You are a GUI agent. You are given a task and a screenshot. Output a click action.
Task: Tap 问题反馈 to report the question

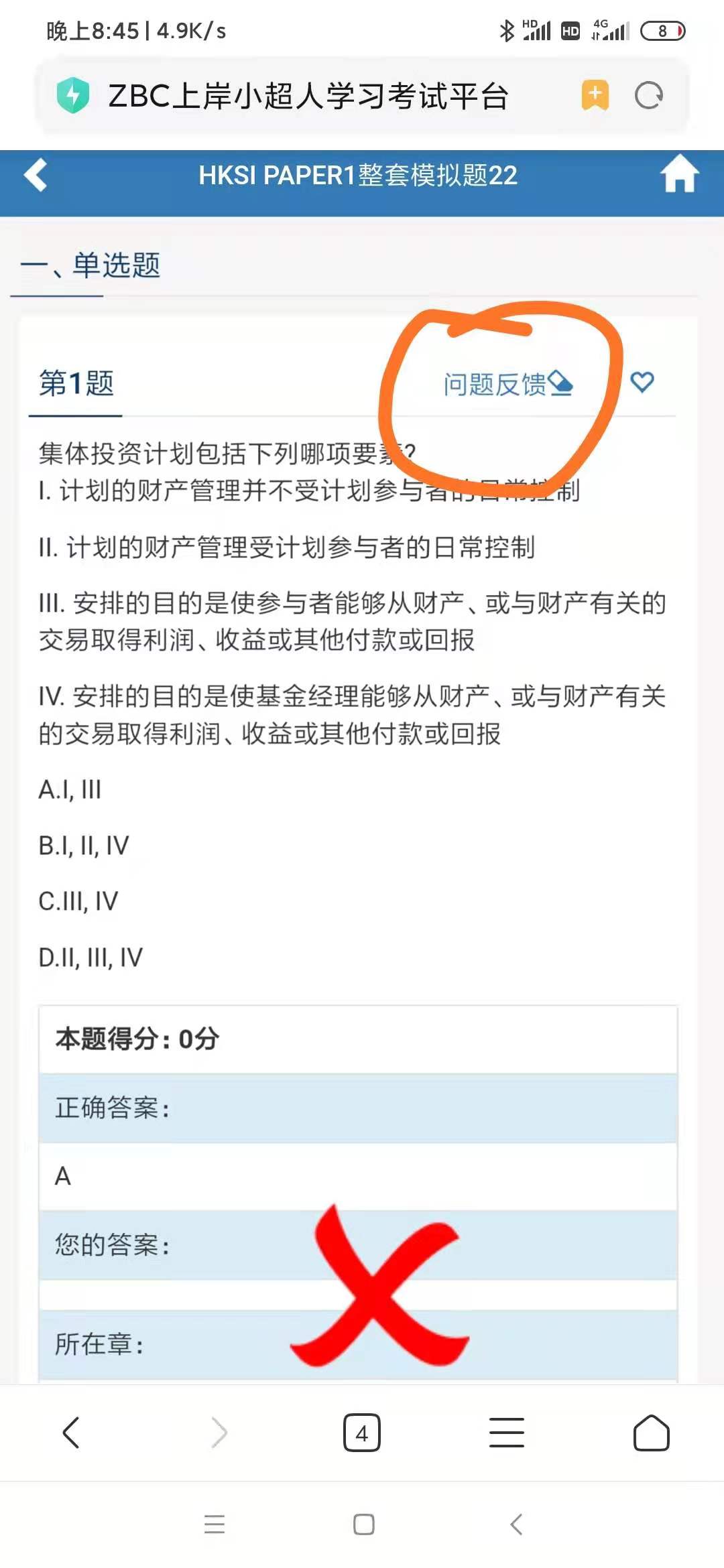(507, 384)
